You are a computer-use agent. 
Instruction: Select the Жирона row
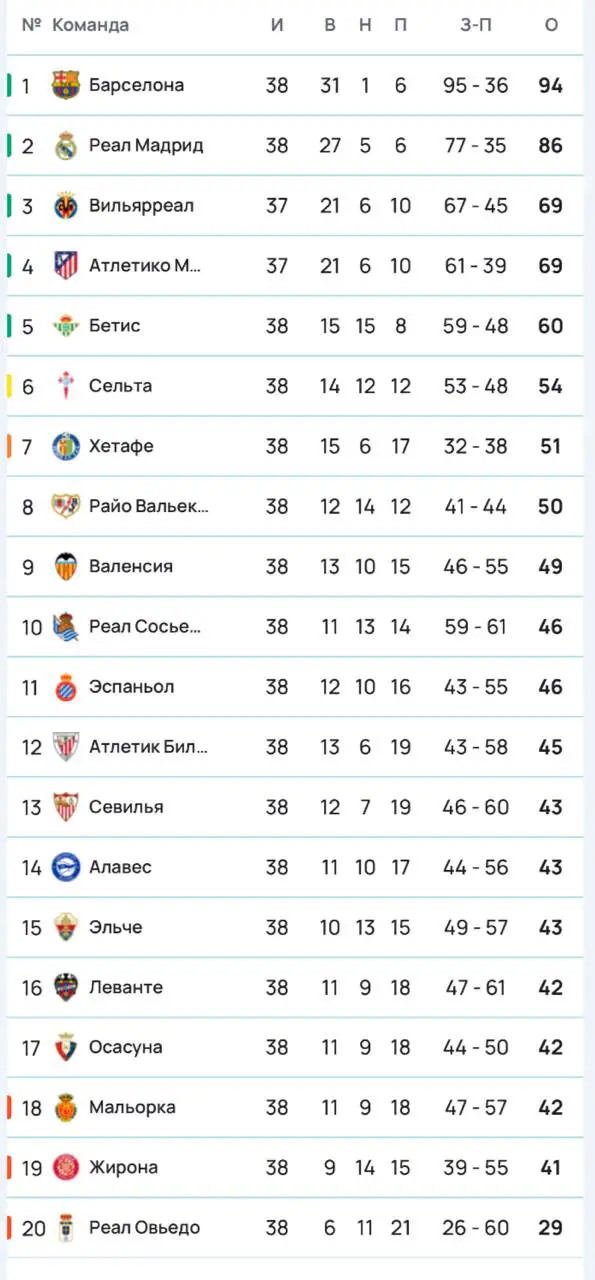[x=295, y=1167]
